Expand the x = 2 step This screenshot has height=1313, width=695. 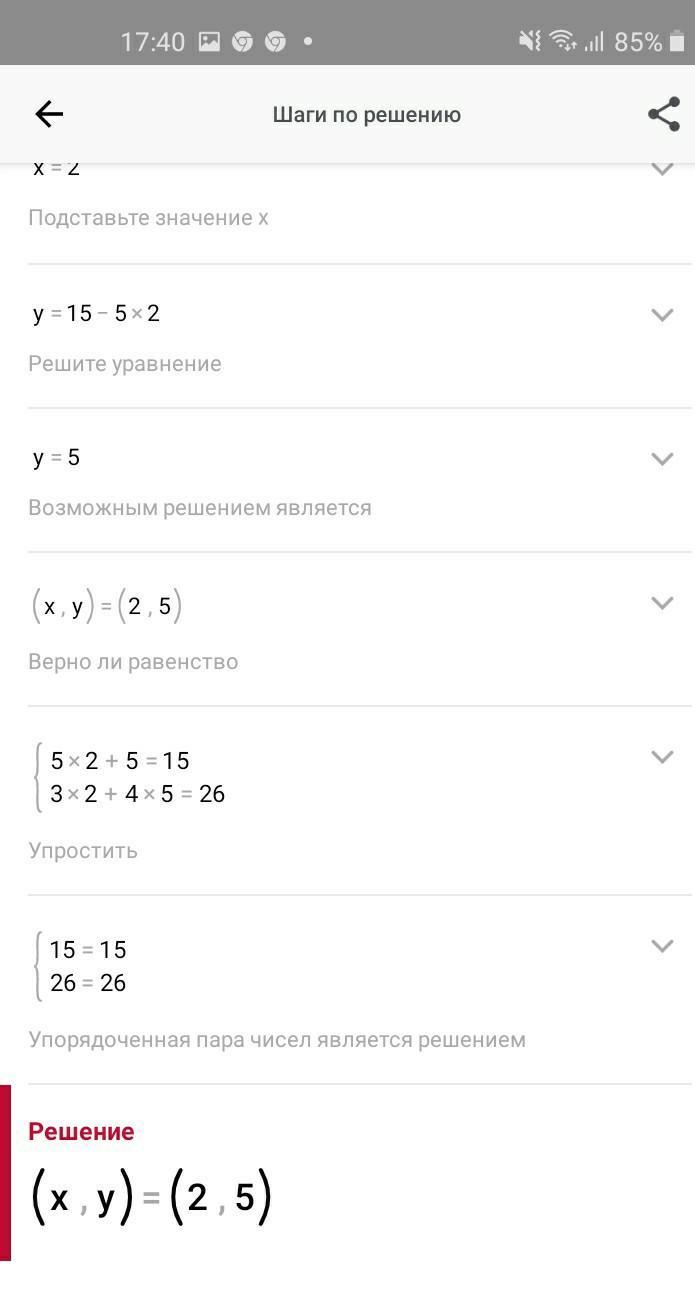[x=662, y=170]
